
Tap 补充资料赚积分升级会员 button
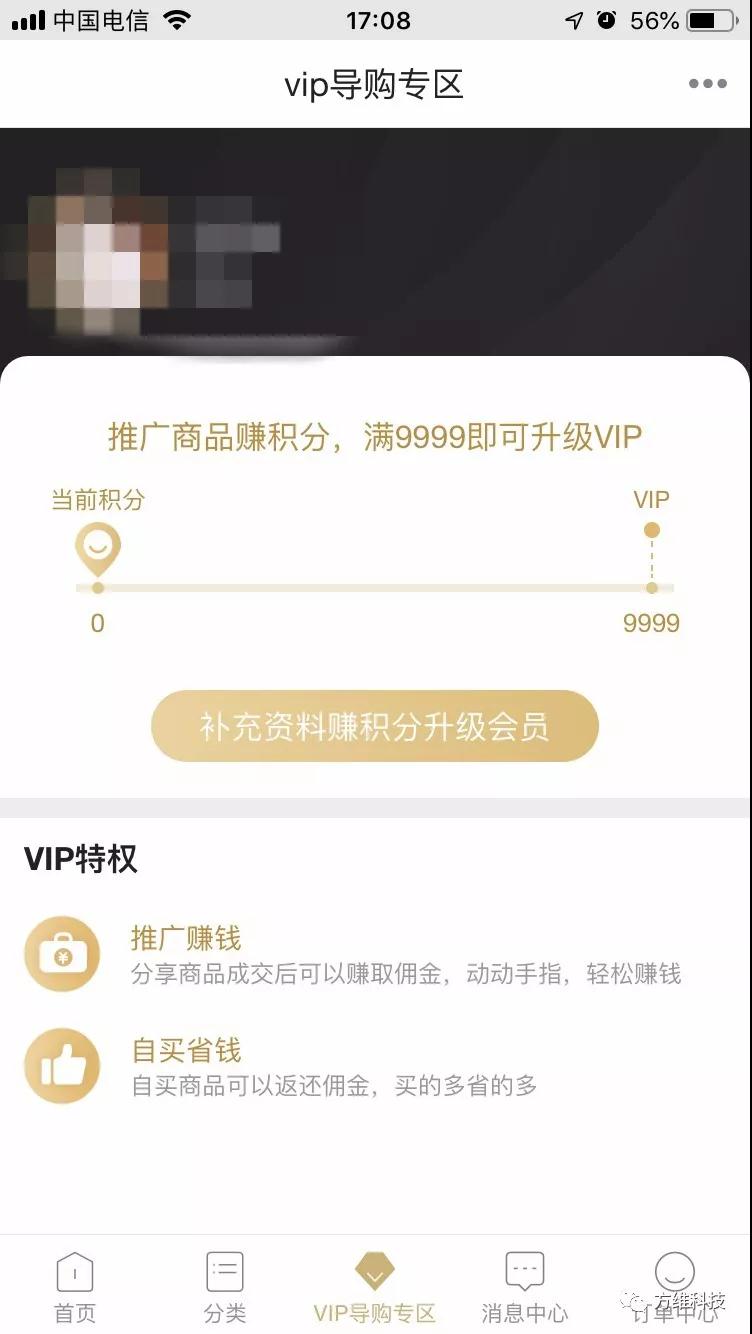pyautogui.click(x=375, y=726)
